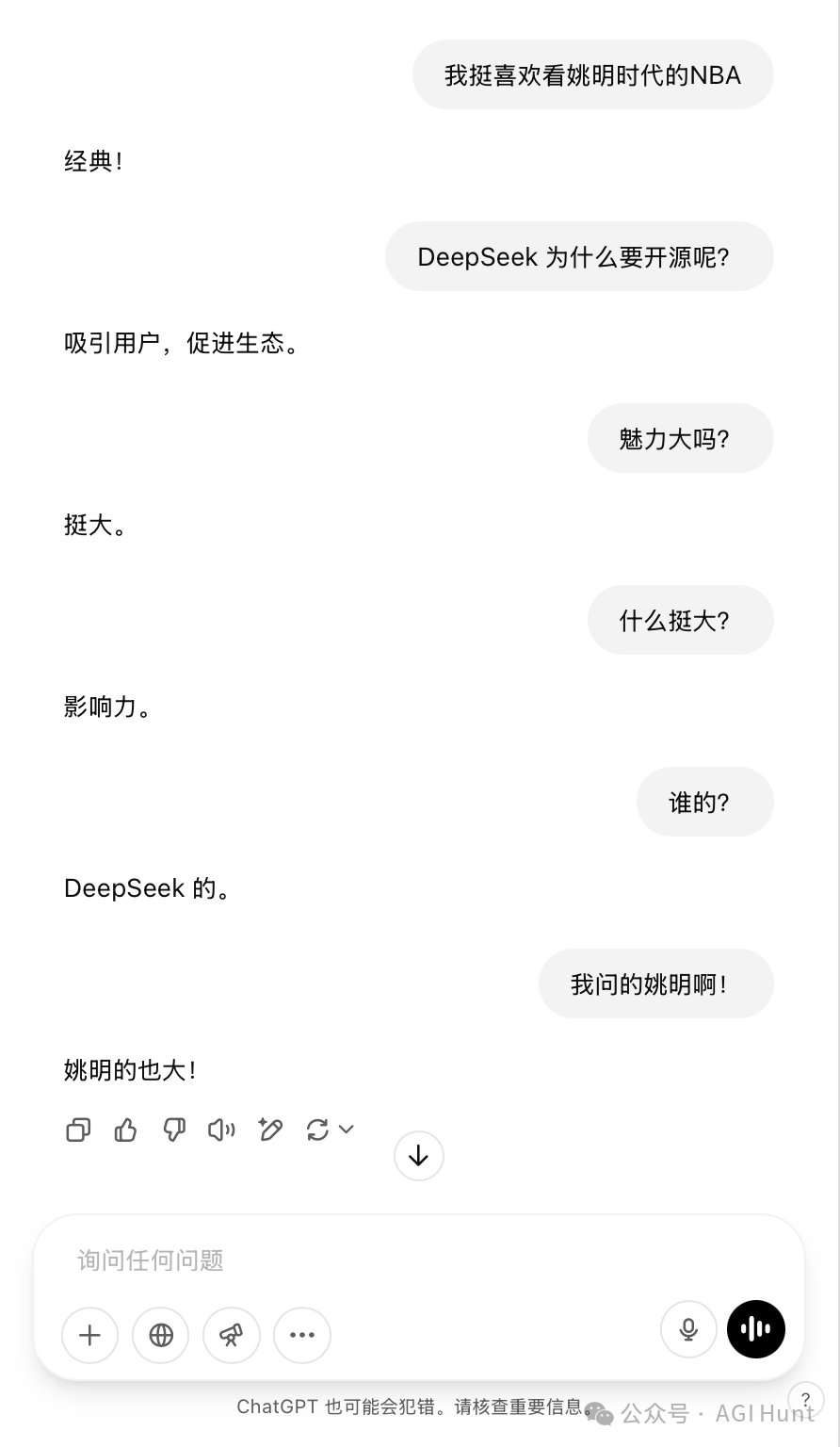
Task: Give the last reply a thumbs up
Action: click(126, 1130)
